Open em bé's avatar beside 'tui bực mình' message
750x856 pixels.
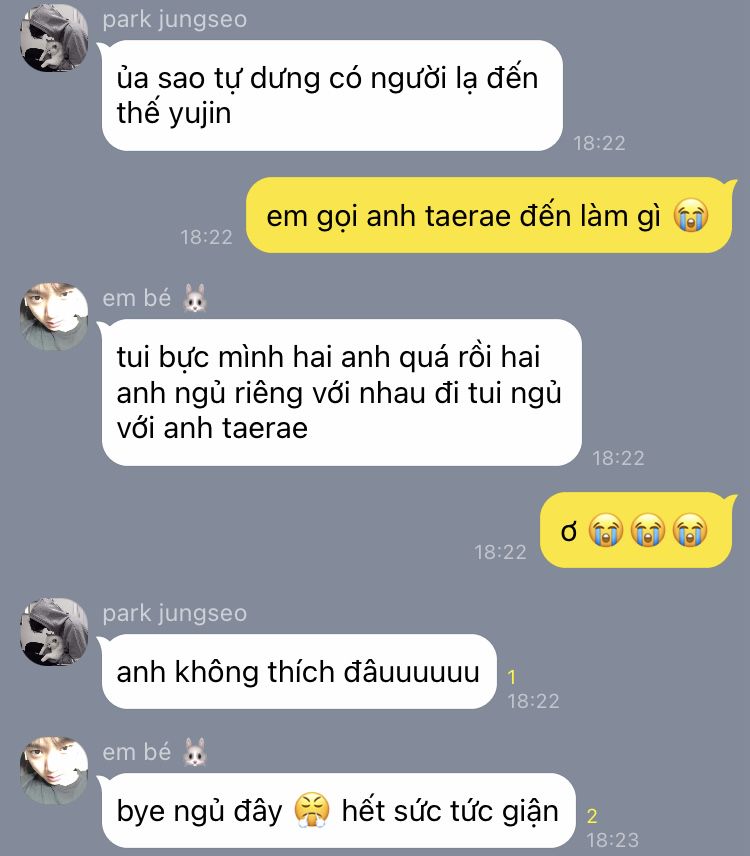(x=54, y=316)
